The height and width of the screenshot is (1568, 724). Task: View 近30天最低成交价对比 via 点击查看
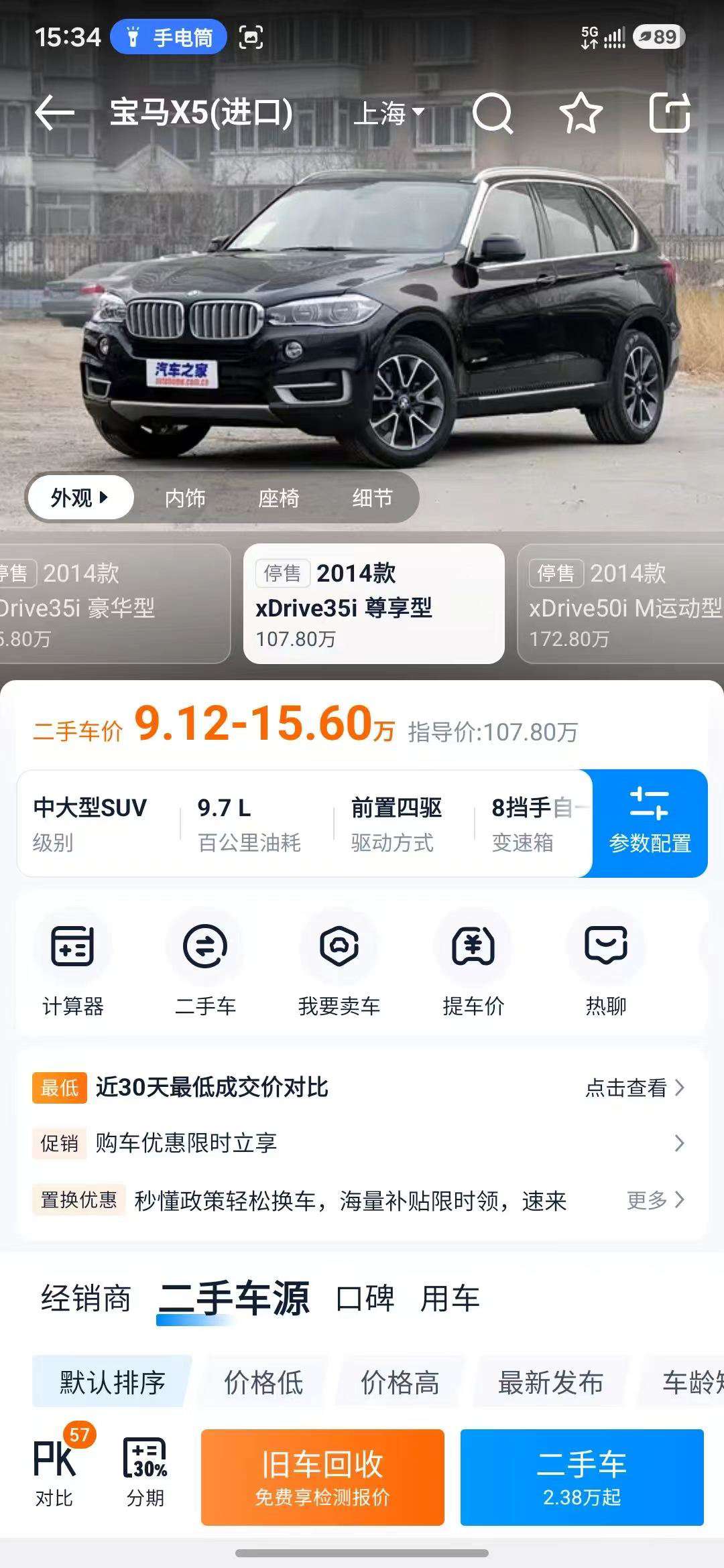pos(635,1088)
